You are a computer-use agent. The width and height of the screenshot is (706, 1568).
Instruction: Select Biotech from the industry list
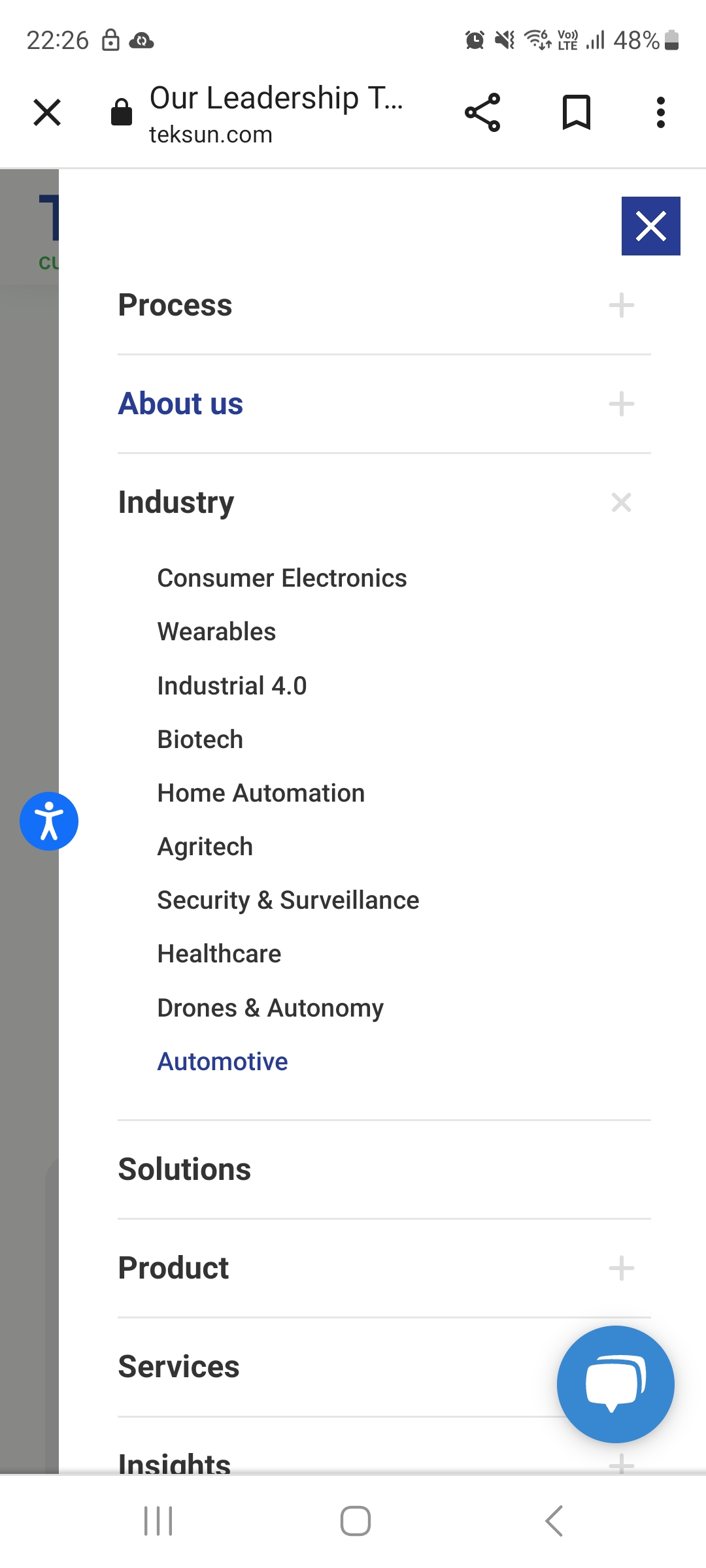click(x=200, y=740)
